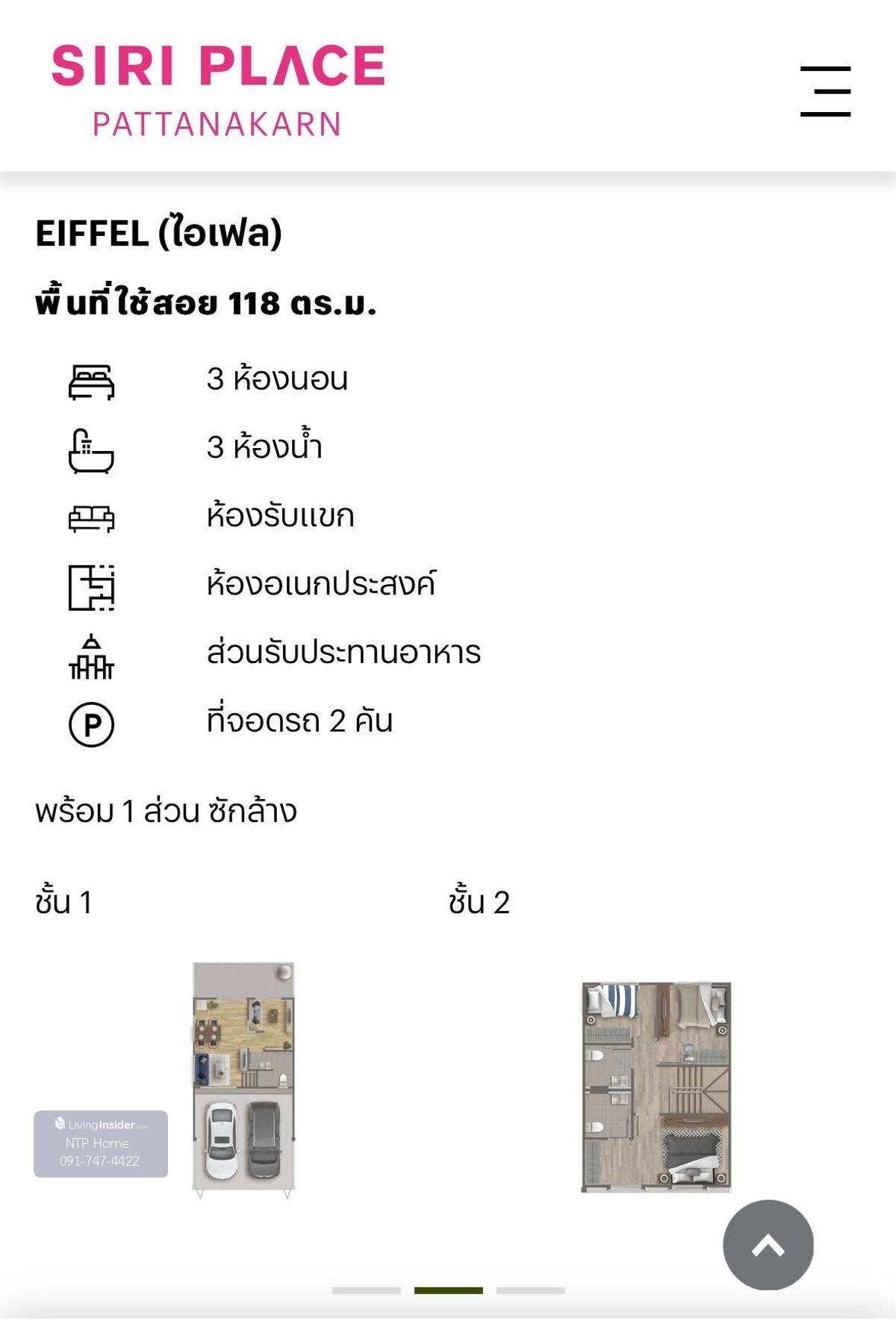The image size is (896, 1327).
Task: Open the ชั้น 1 floor plan image
Action: click(x=243, y=1079)
